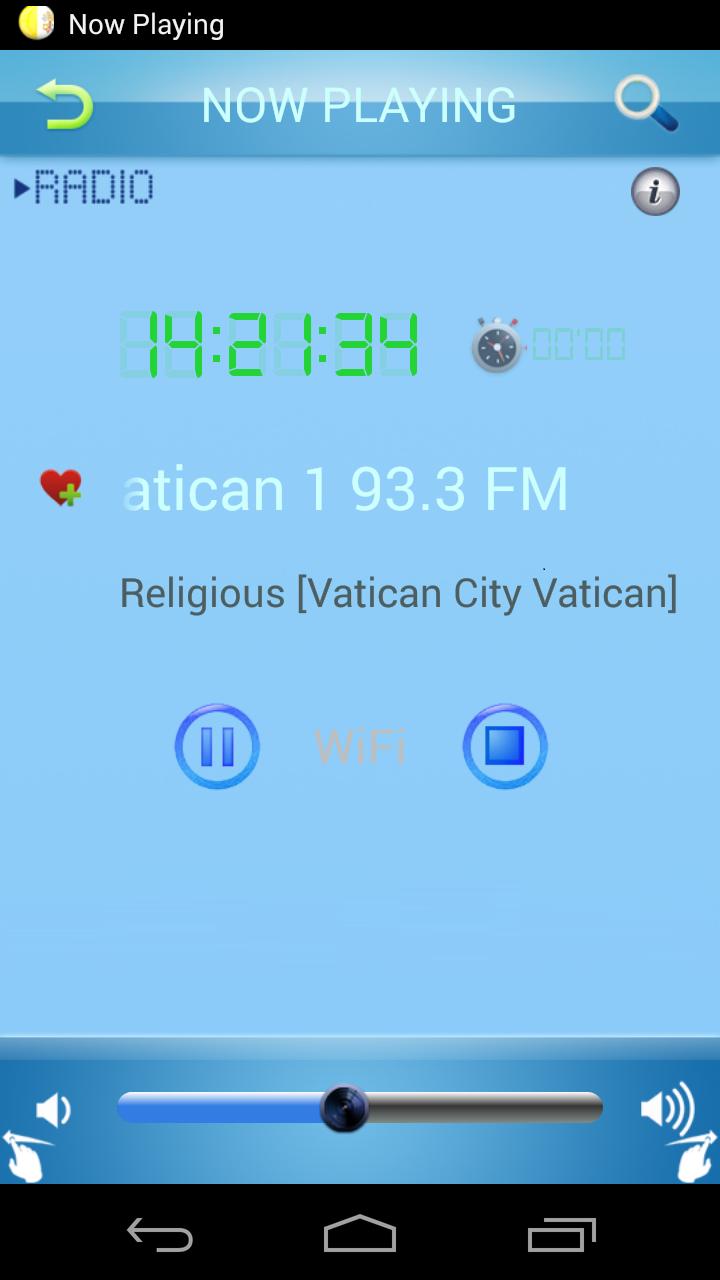Go back using the green return arrow
The width and height of the screenshot is (720, 1280).
click(x=65, y=104)
